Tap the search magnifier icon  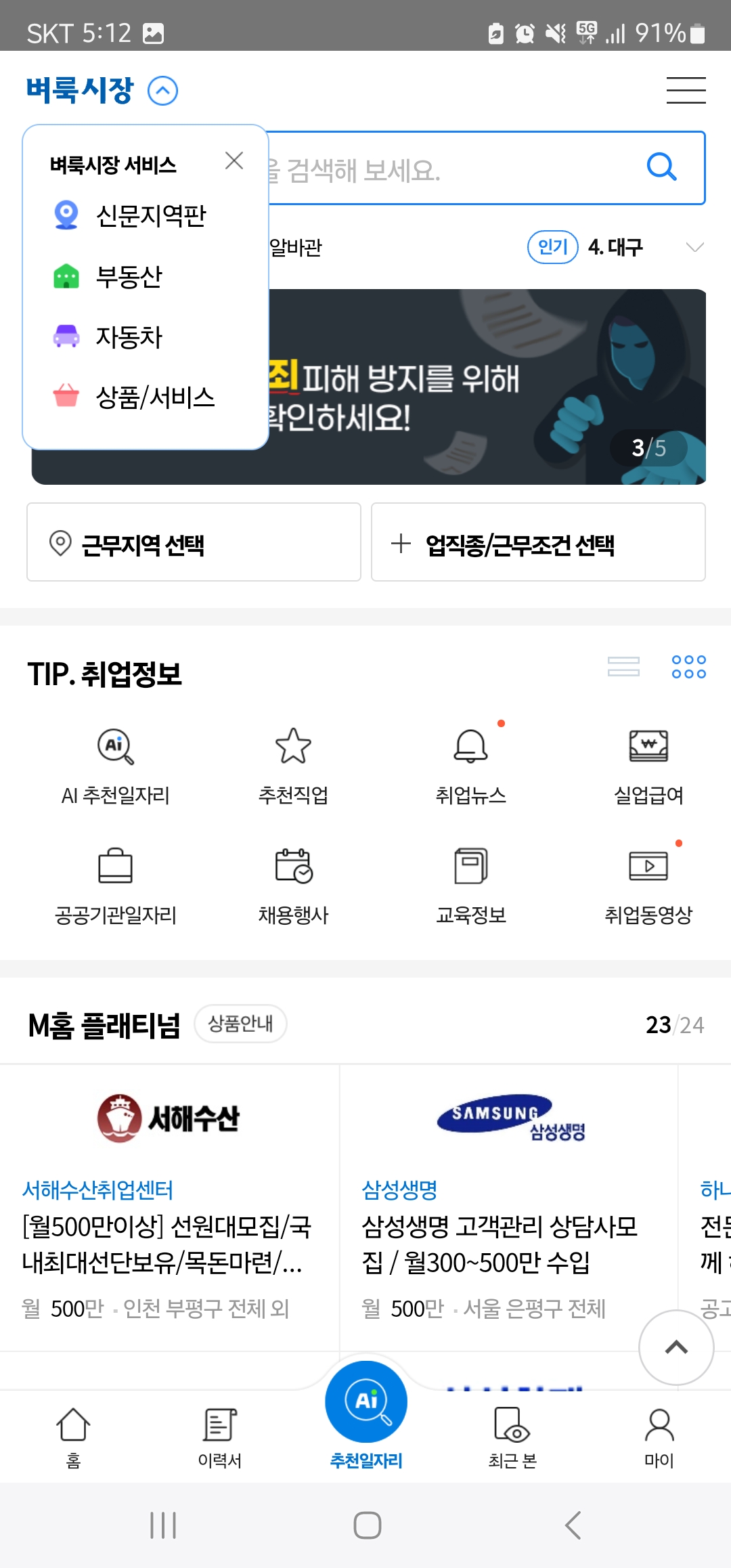pyautogui.click(x=662, y=167)
